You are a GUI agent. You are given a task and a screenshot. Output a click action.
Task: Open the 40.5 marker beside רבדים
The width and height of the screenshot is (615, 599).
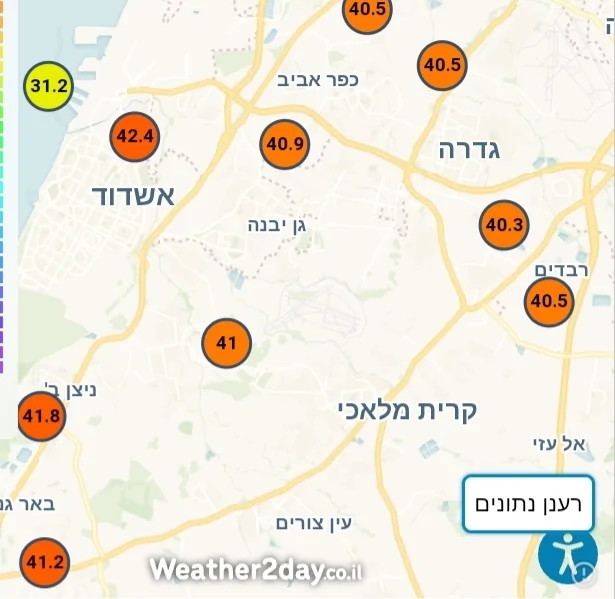point(549,300)
